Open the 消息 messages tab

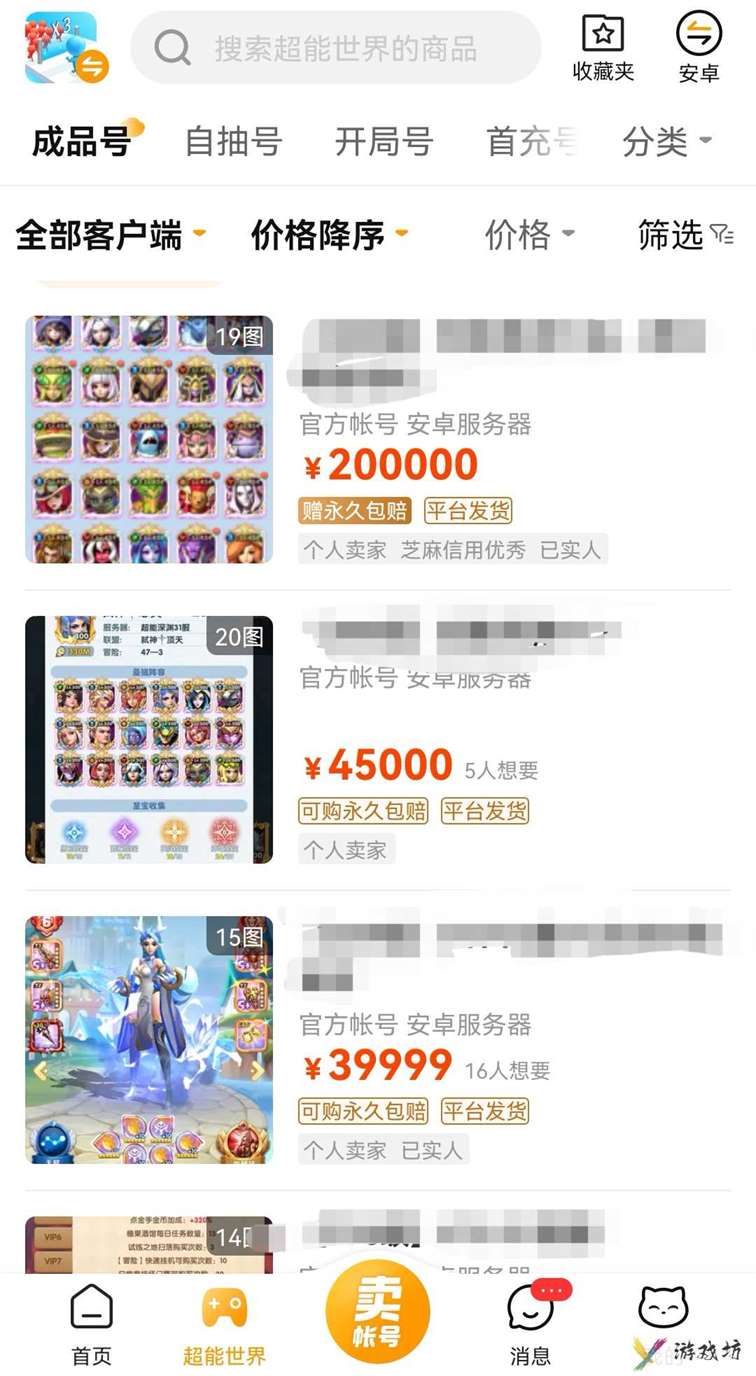530,1325
